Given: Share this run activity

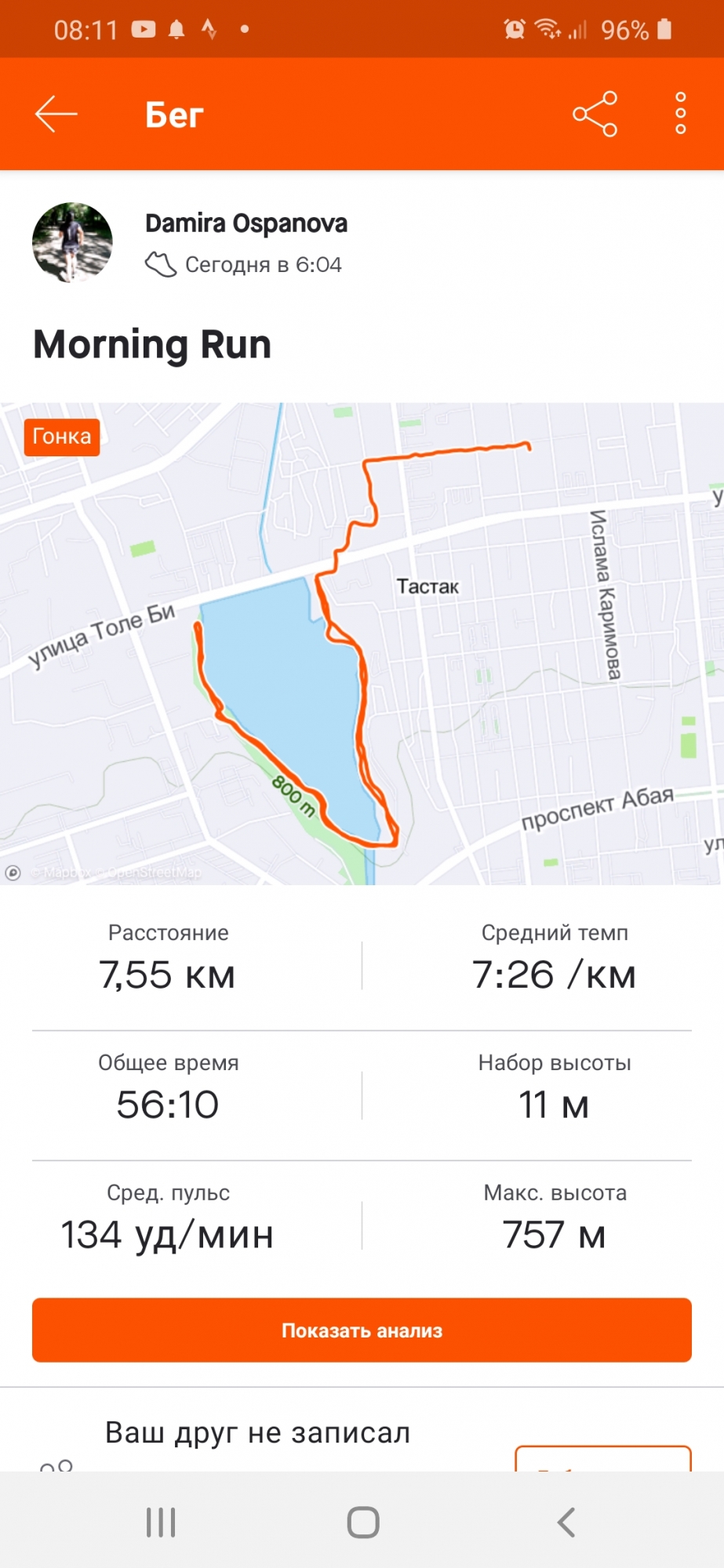Looking at the screenshot, I should tap(595, 114).
